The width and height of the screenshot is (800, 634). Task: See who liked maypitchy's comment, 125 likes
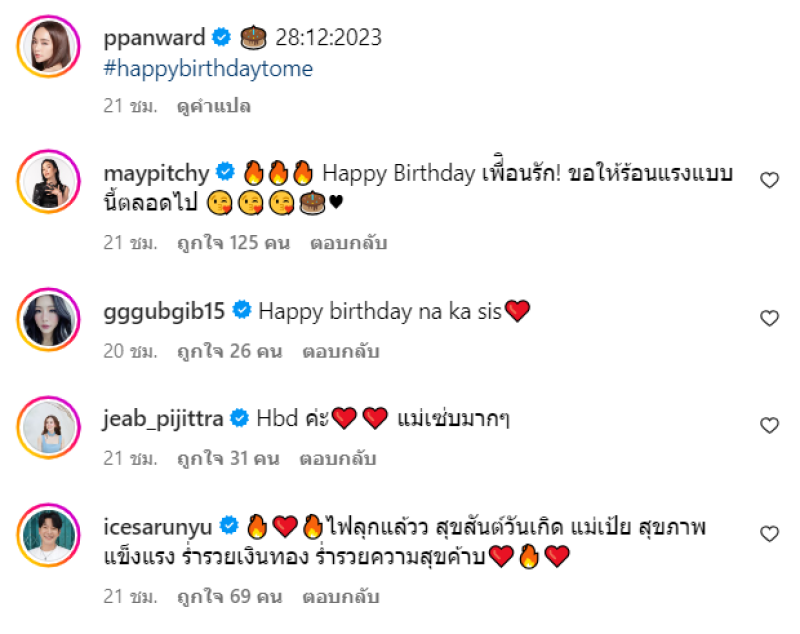click(x=233, y=242)
